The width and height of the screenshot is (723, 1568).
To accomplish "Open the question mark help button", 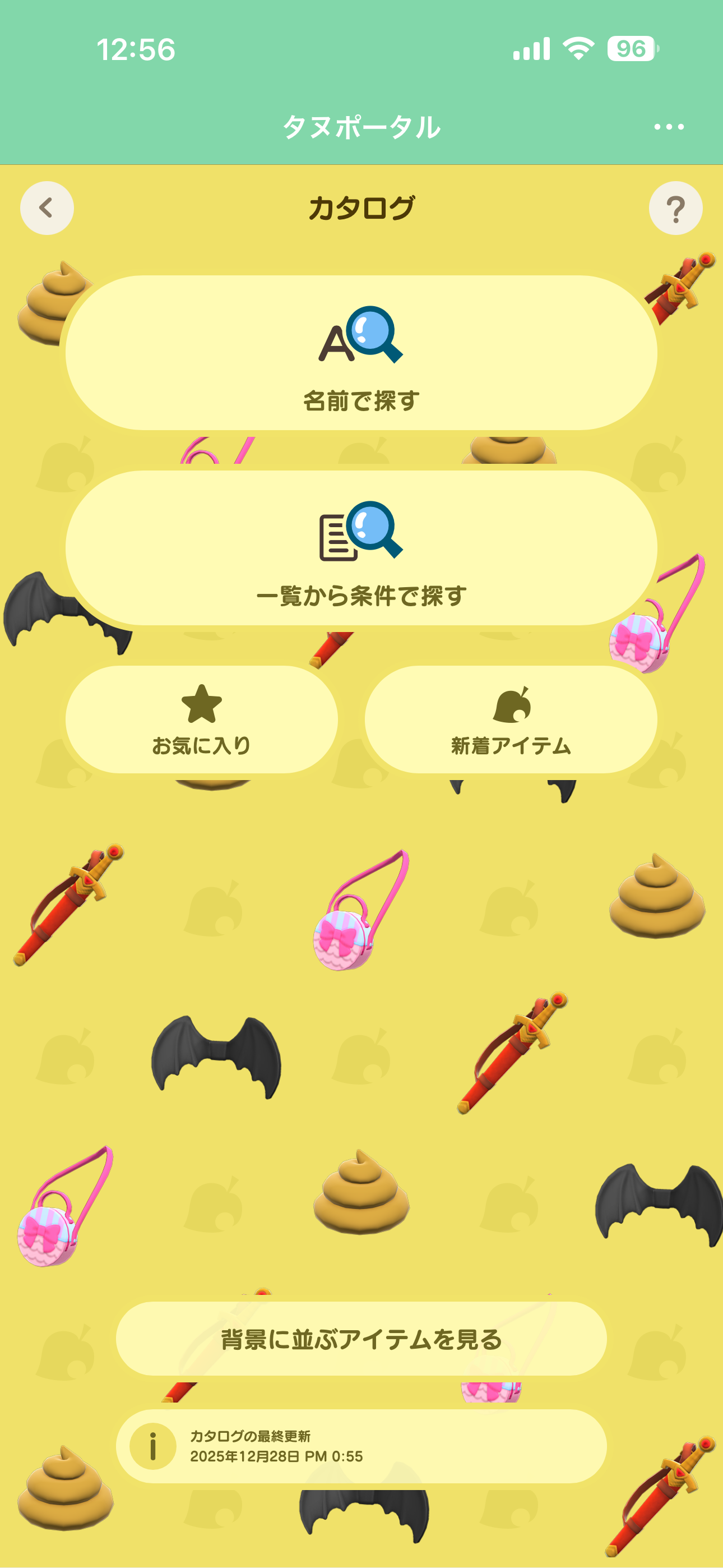I will pos(675,208).
